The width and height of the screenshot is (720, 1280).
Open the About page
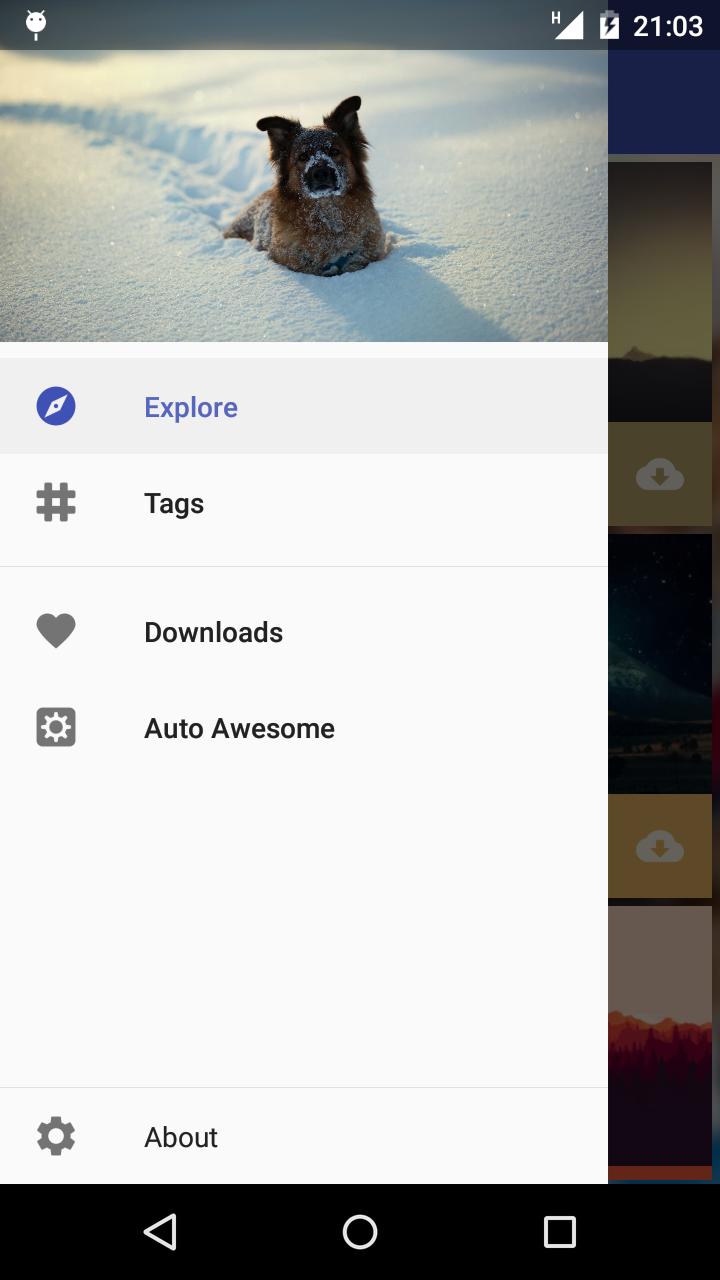click(181, 1137)
